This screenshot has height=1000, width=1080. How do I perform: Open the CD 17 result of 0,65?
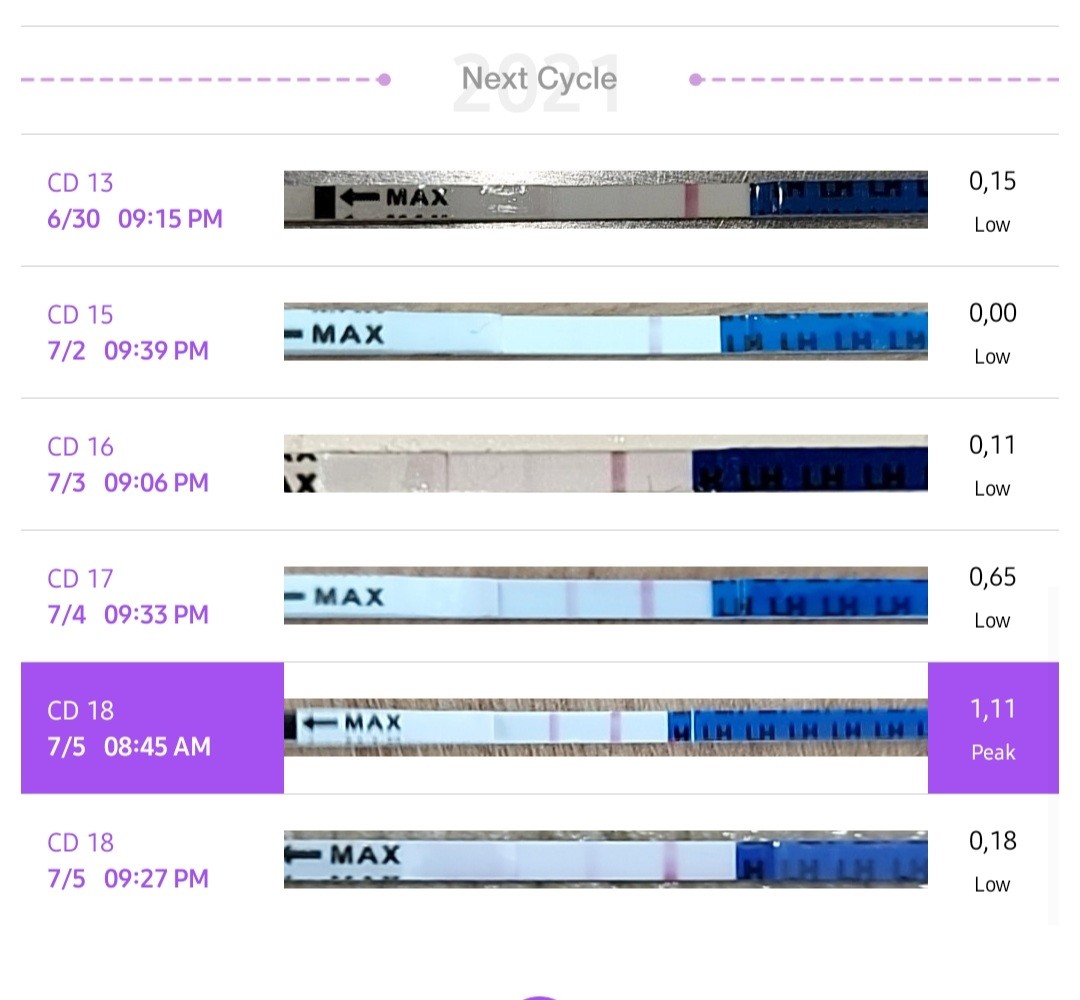[x=540, y=596]
